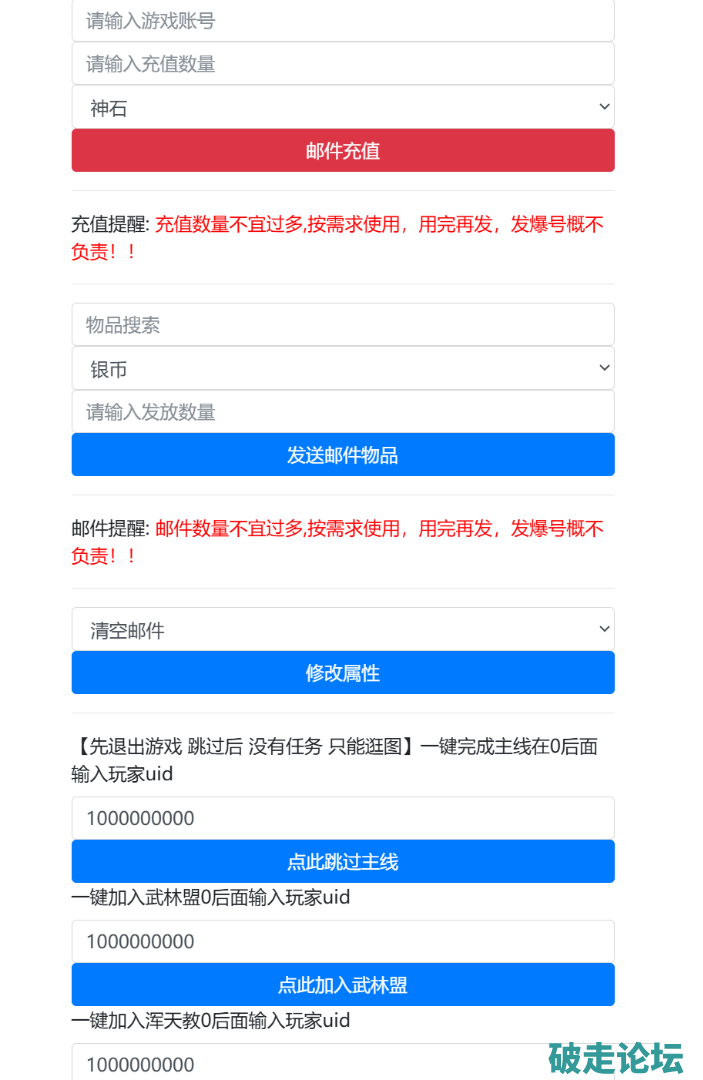The height and width of the screenshot is (1080, 703).
Task: Focus the recharge amount input field
Action: [x=342, y=64]
